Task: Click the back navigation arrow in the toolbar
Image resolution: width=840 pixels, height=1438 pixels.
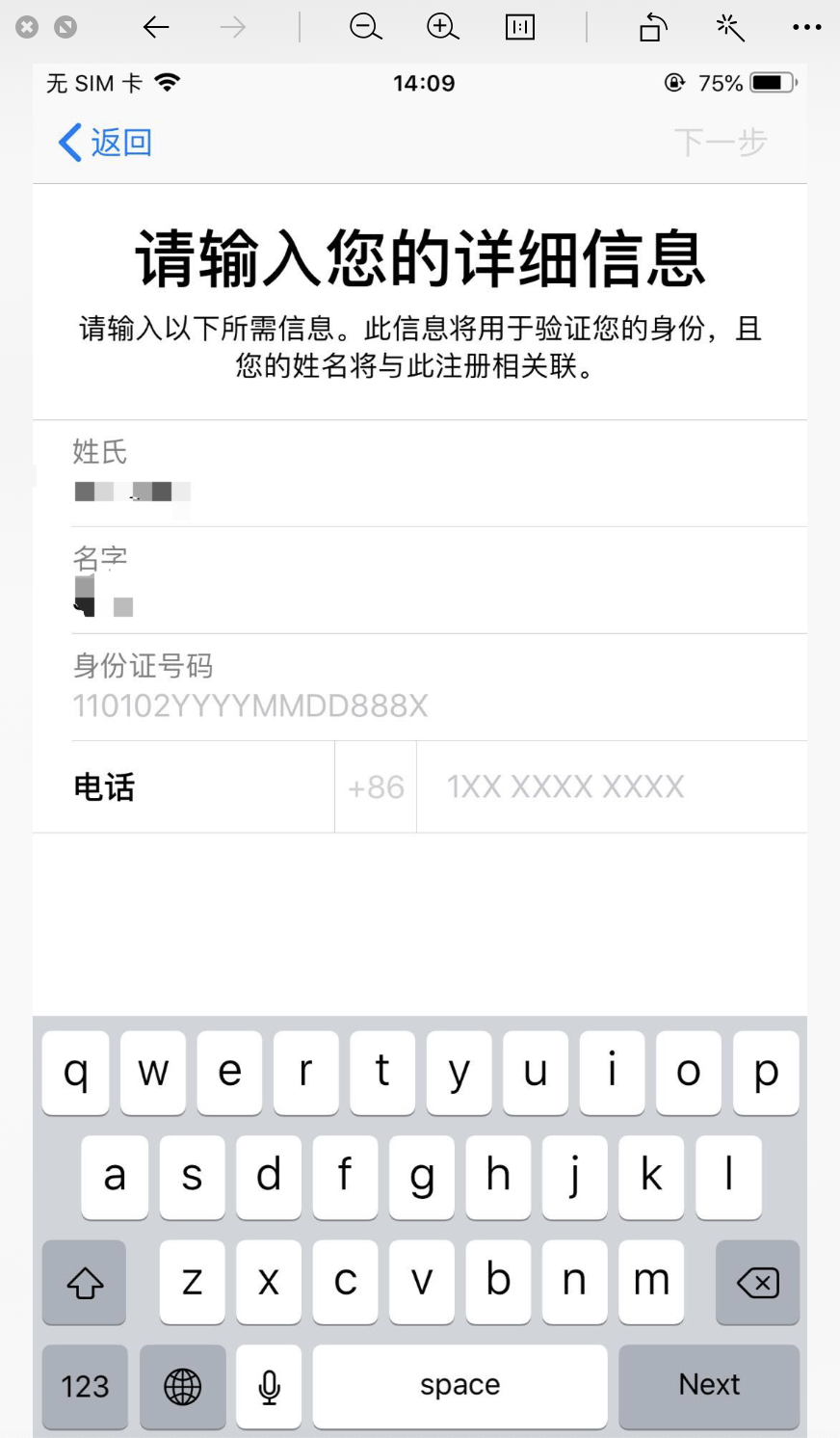Action: [155, 27]
